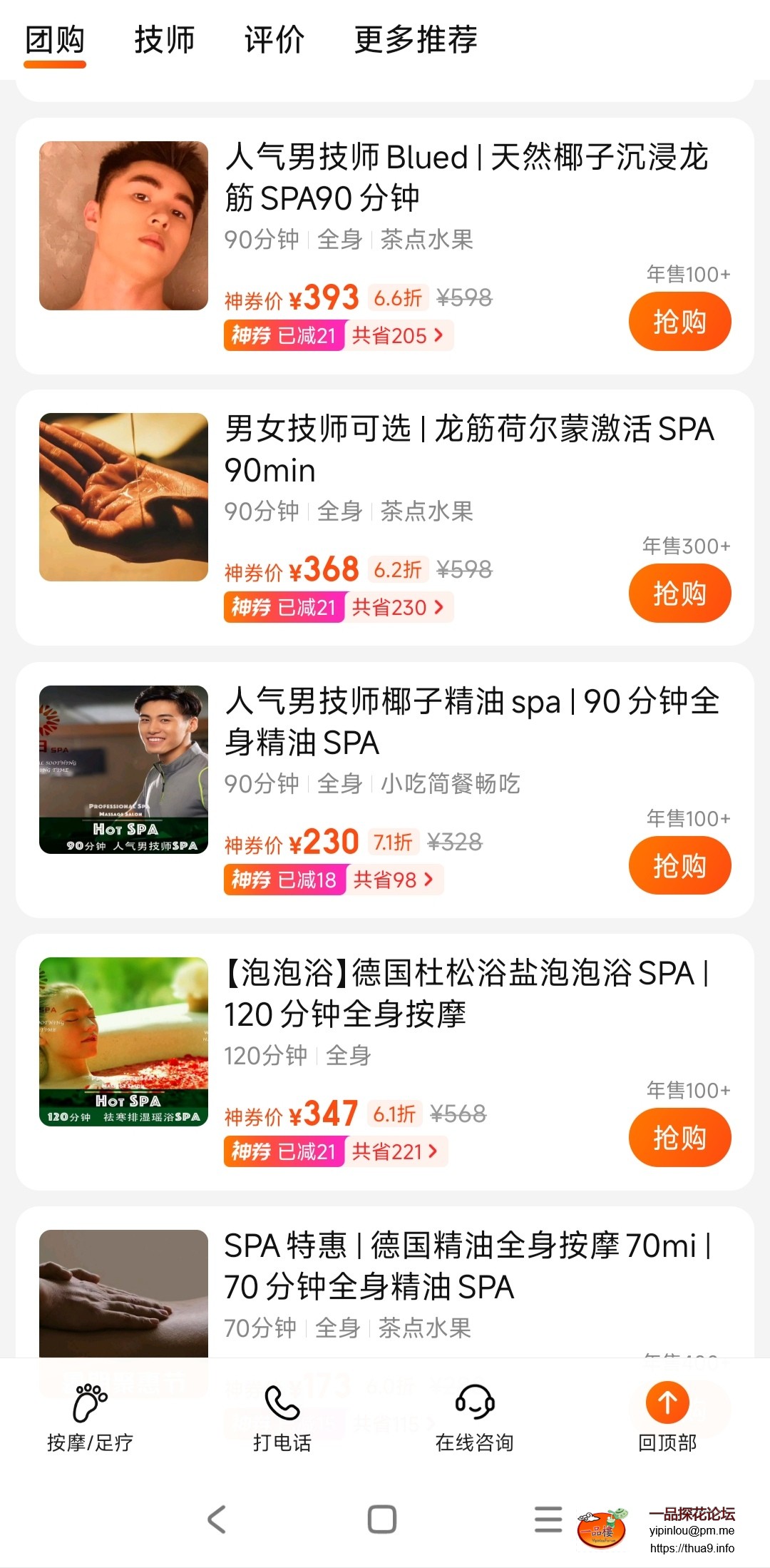770x1568 pixels.
Task: Switch to the 技师 tab
Action: click(165, 40)
